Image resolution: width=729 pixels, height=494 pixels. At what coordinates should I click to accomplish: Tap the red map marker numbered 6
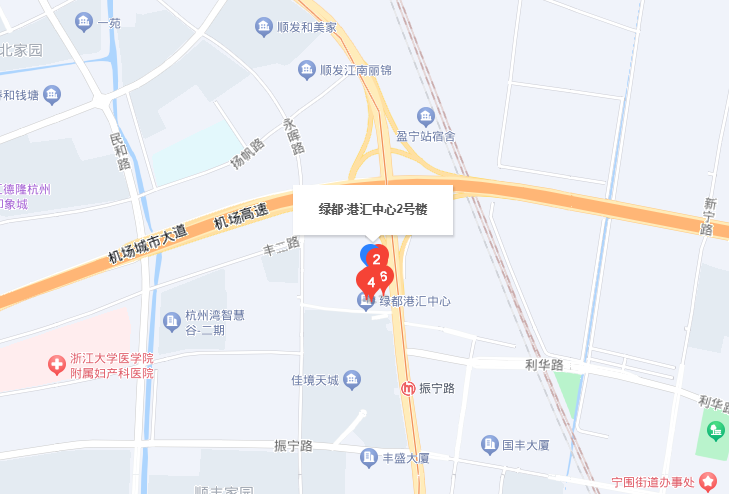coord(386,275)
